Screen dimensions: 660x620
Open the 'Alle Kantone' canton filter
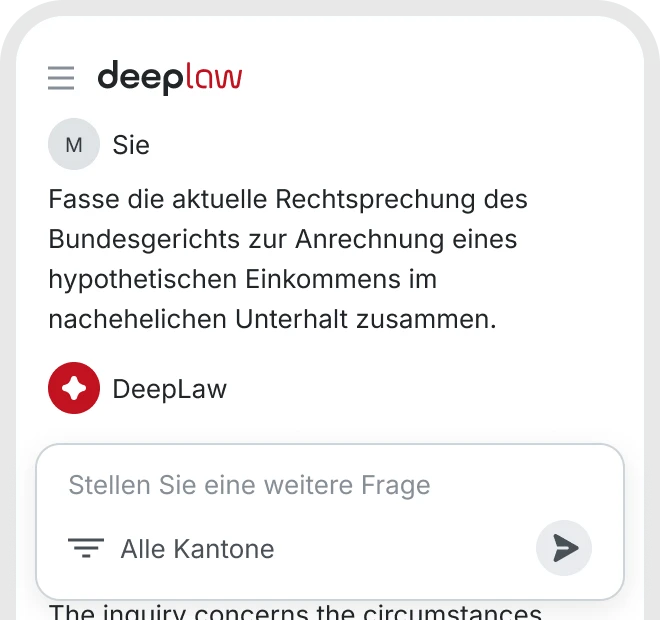172,548
